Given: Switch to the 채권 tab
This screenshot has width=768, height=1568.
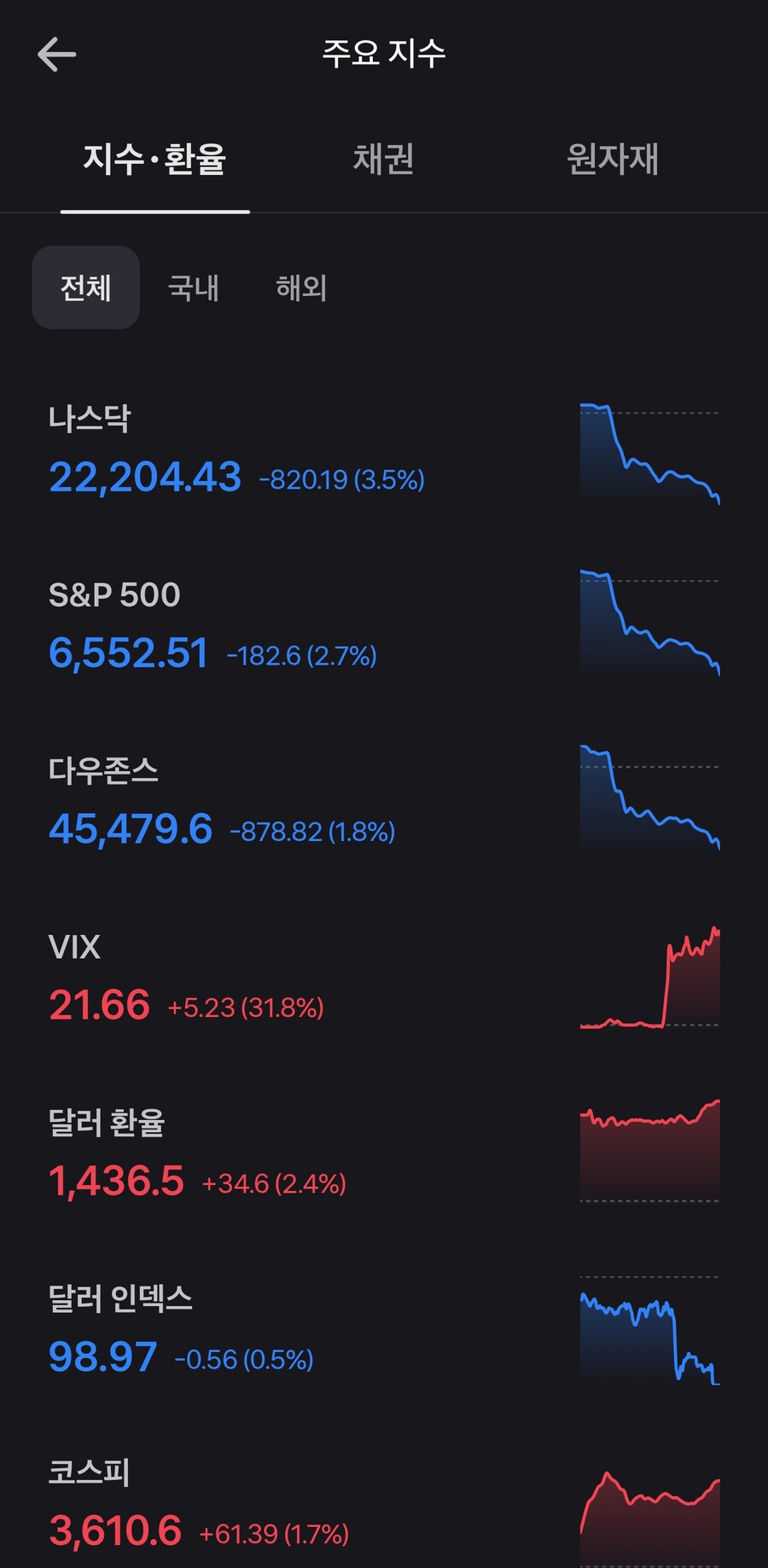Looking at the screenshot, I should click(x=383, y=160).
